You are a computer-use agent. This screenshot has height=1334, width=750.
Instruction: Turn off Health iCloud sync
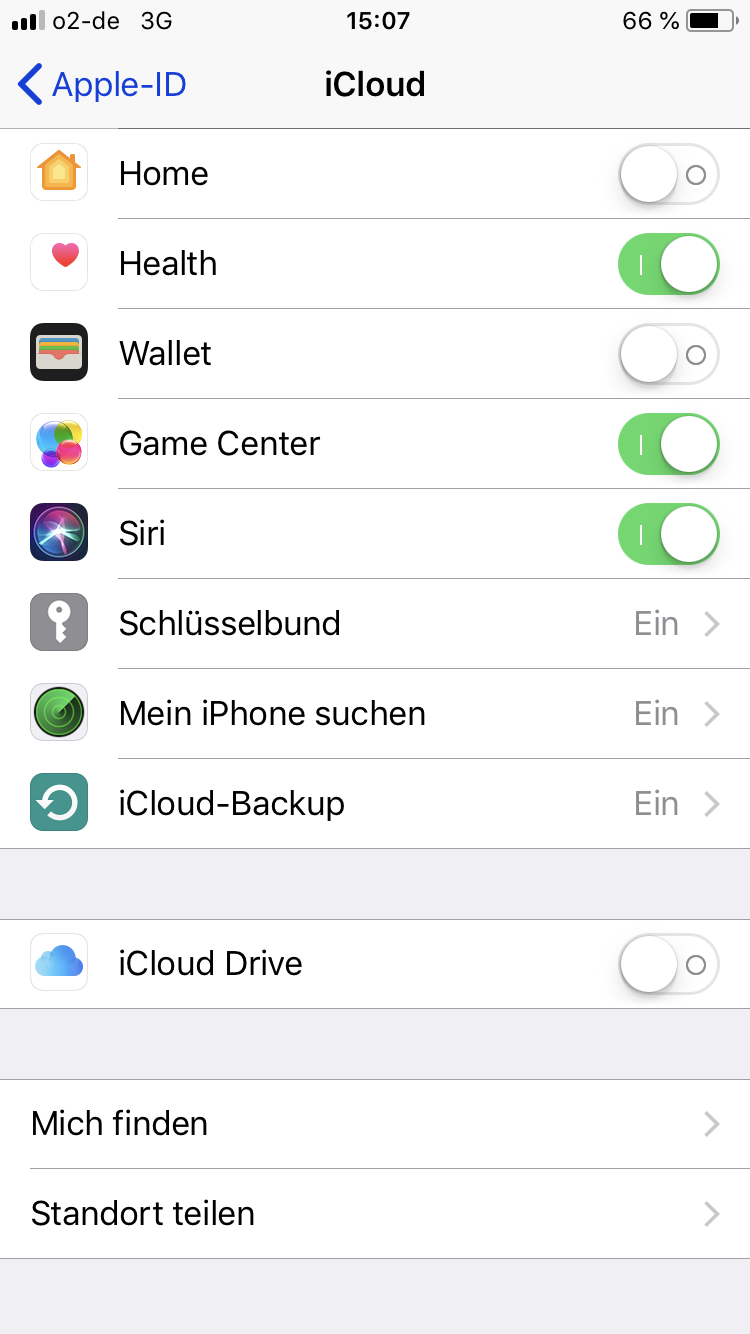668,264
